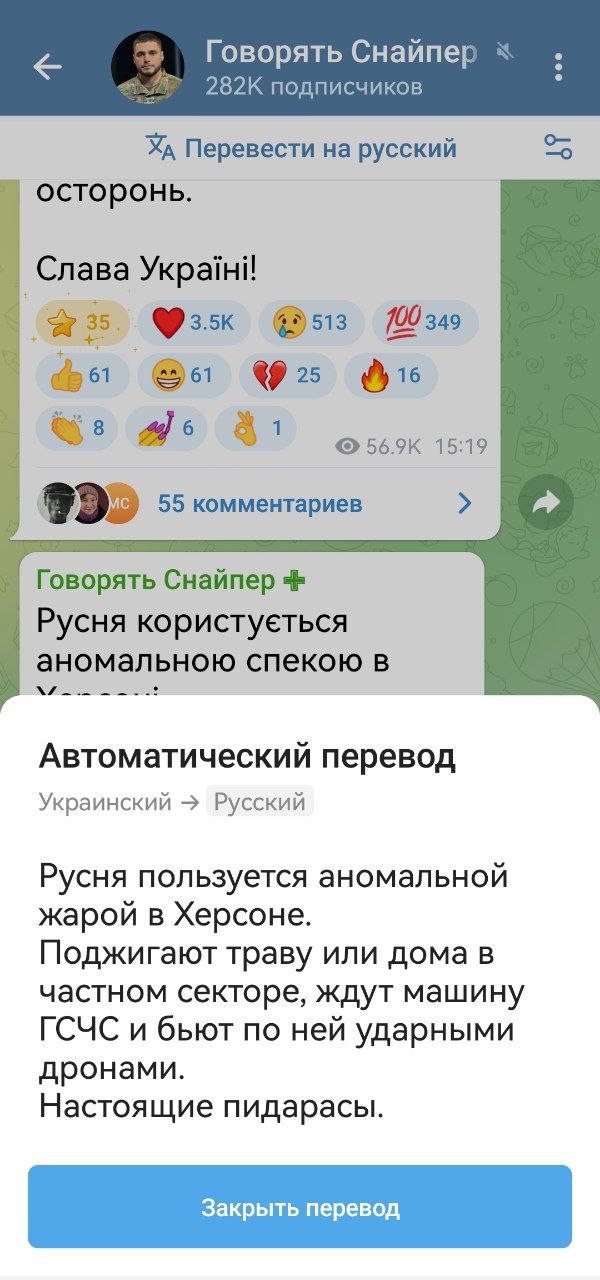Image resolution: width=600 pixels, height=1280 pixels.
Task: React with clapping hands 8
Action: (x=77, y=429)
